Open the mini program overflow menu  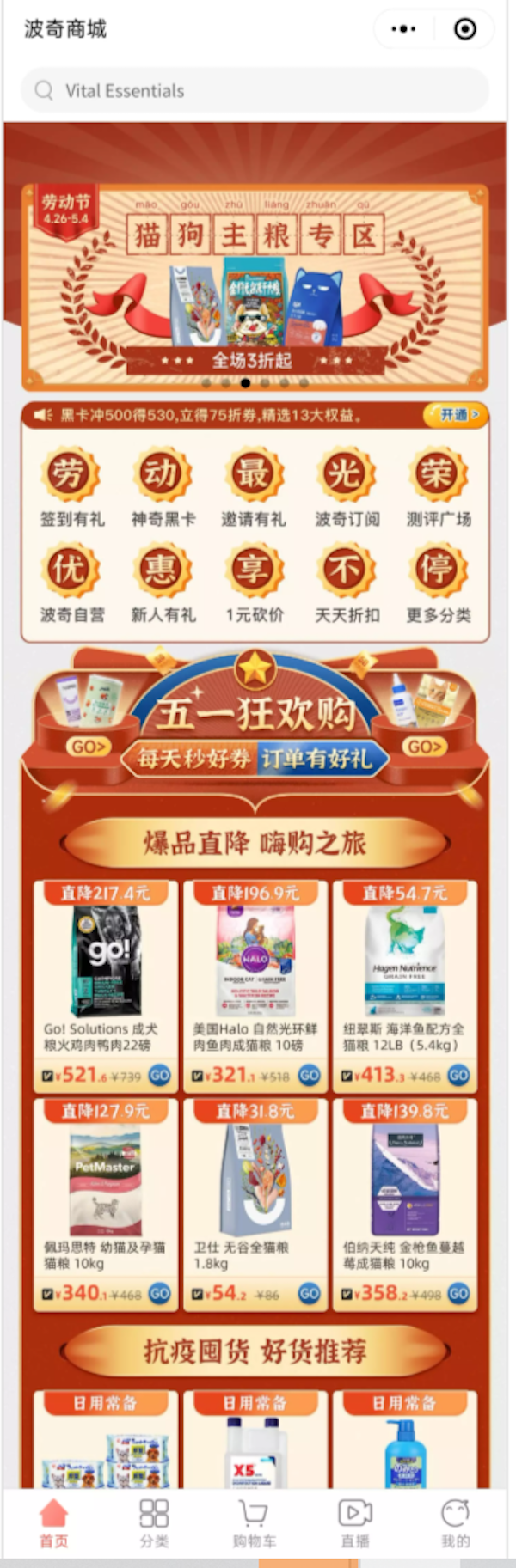click(x=403, y=29)
